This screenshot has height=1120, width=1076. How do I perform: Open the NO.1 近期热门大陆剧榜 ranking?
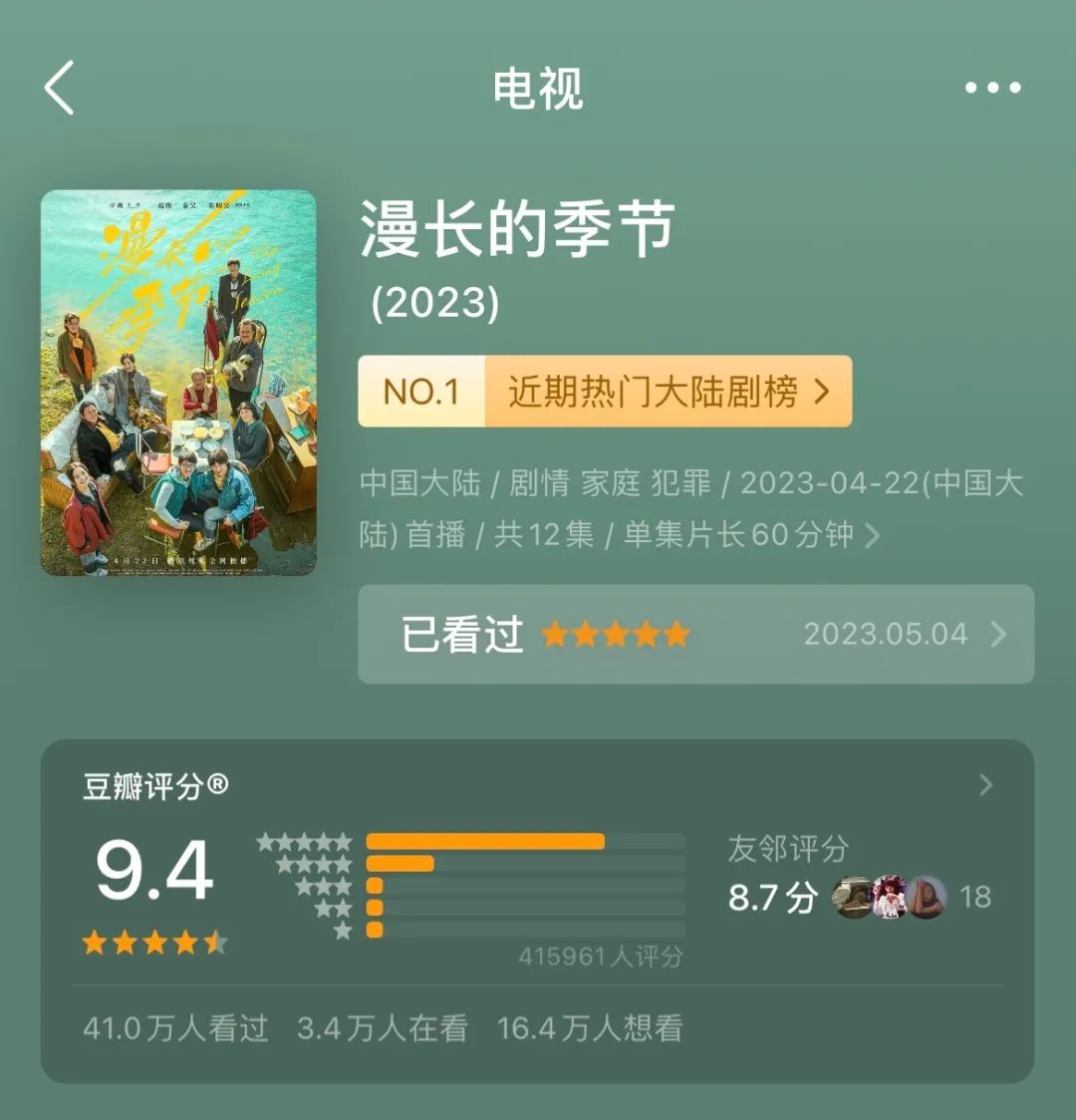605,392
